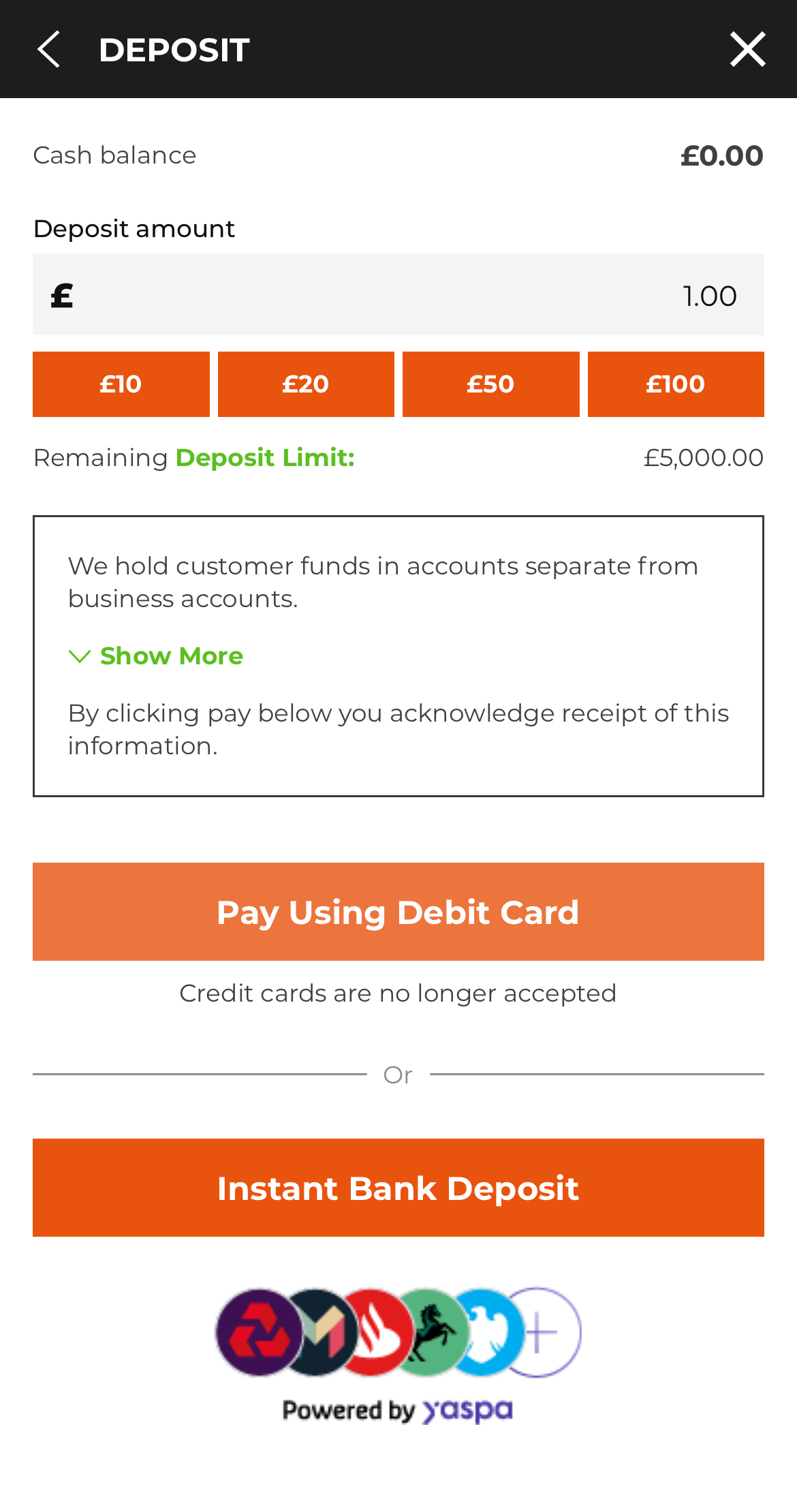Start an Instant Bank Deposit
The height and width of the screenshot is (1512, 797).
click(x=398, y=1188)
